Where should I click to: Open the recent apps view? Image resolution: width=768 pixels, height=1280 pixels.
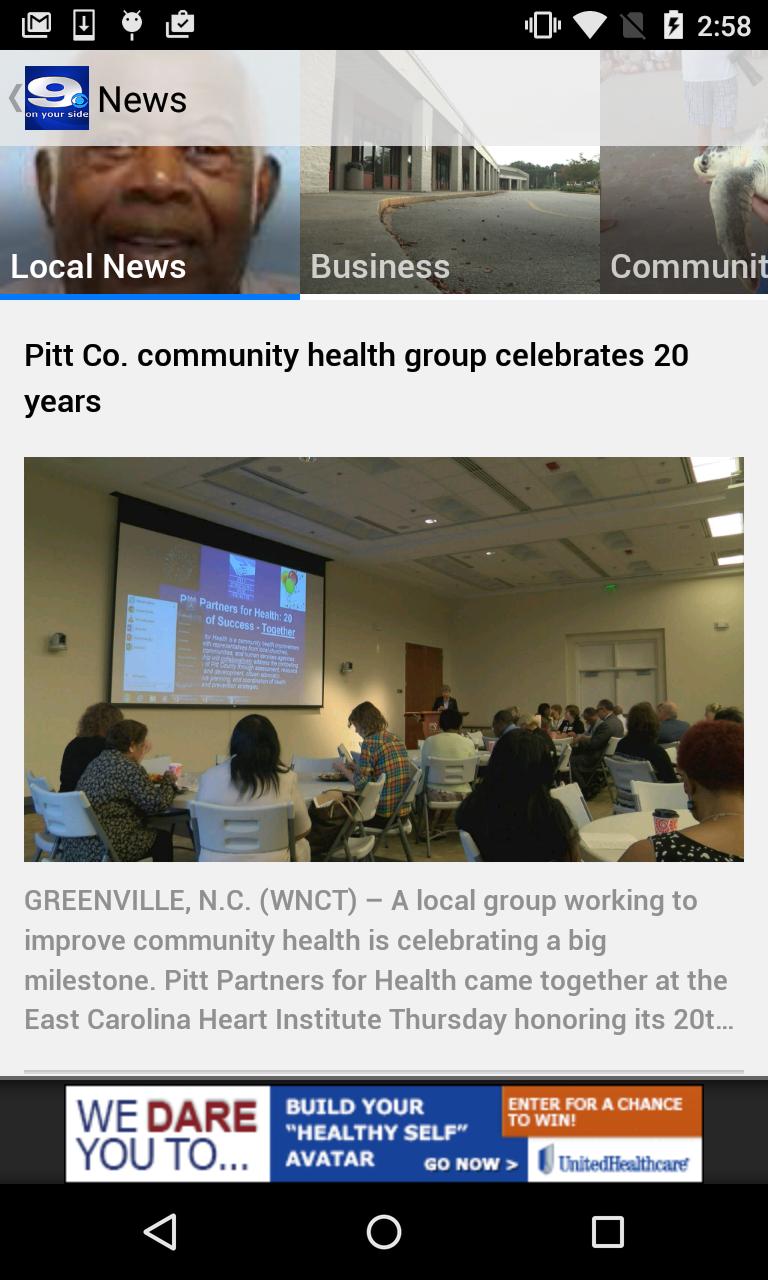click(x=607, y=1232)
